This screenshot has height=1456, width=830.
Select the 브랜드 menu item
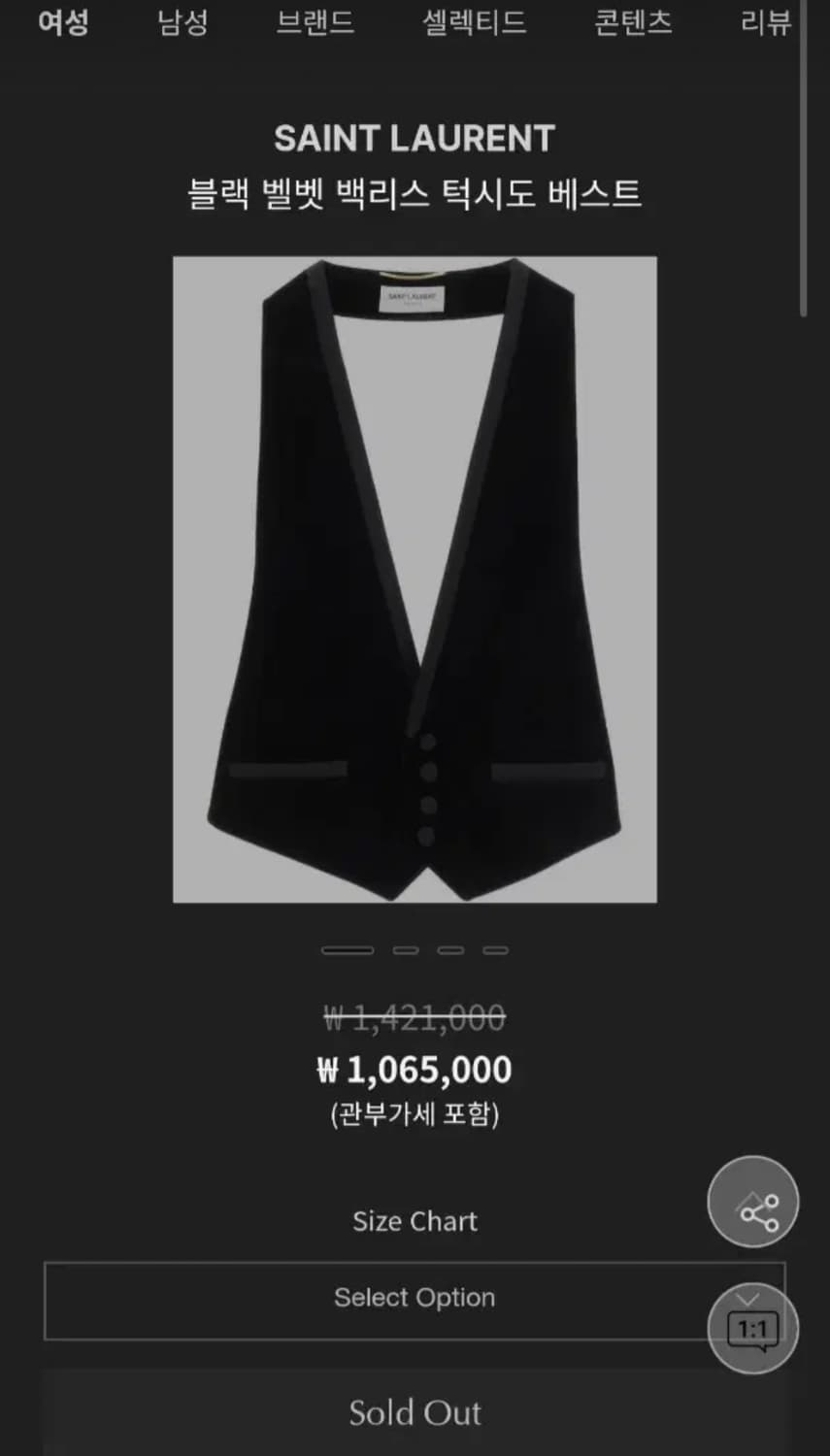(x=315, y=23)
